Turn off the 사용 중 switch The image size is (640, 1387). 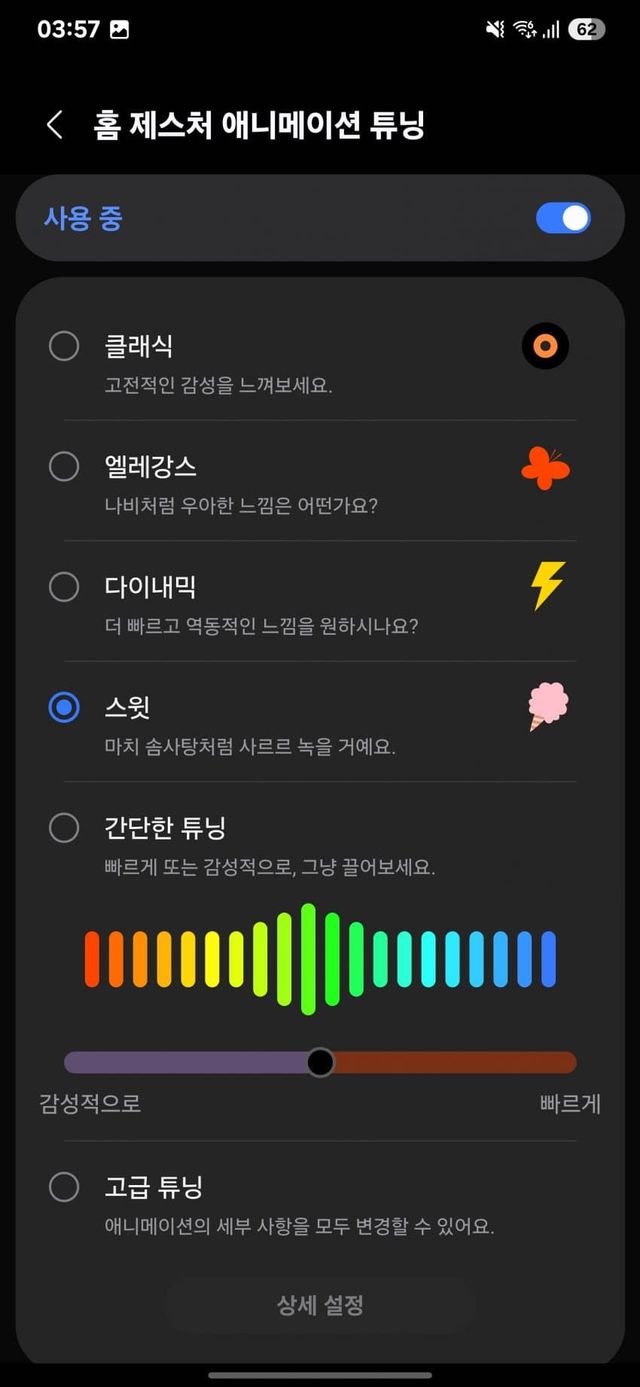[x=563, y=218]
